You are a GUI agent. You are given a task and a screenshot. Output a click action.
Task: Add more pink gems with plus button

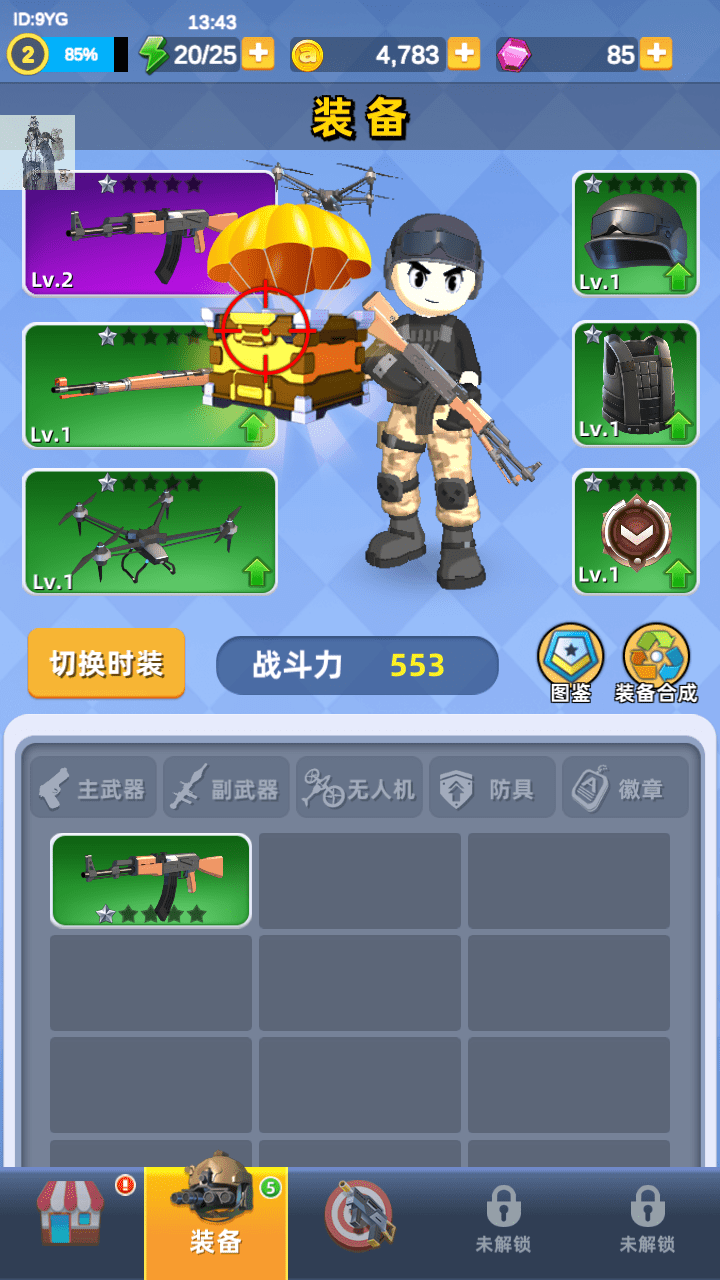click(x=656, y=54)
